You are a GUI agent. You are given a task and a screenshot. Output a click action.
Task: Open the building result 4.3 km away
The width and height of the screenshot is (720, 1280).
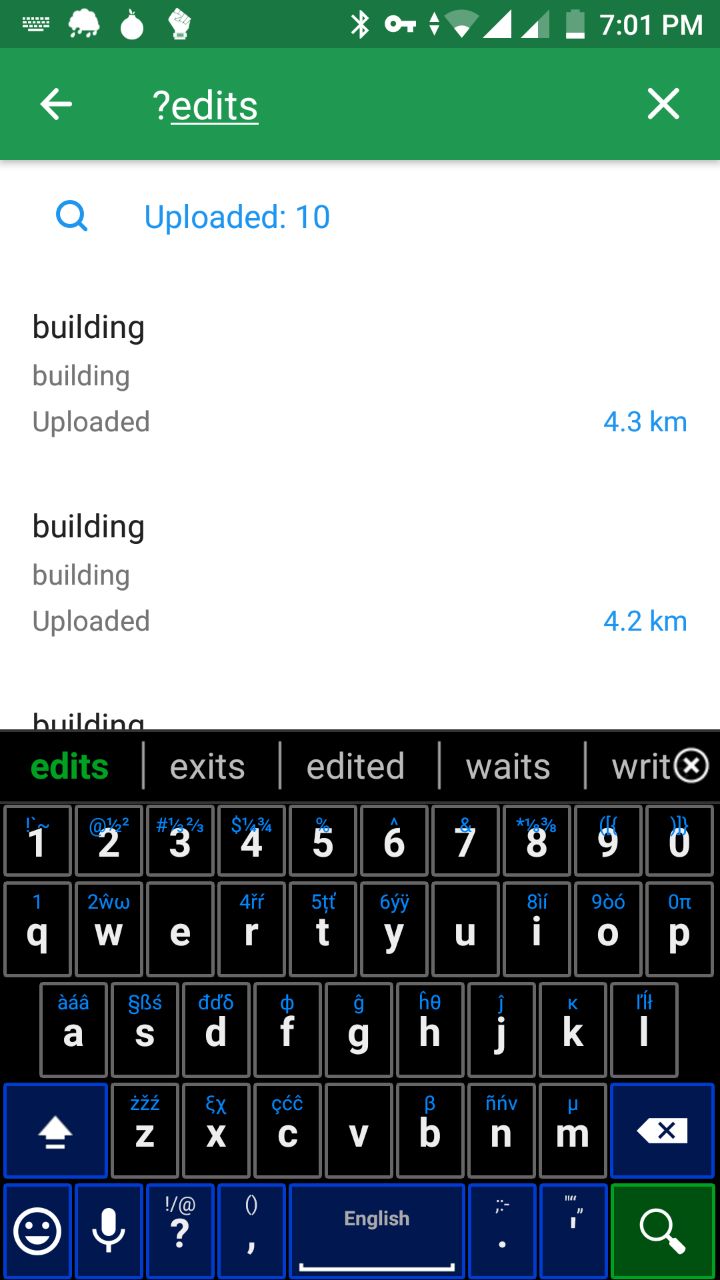point(360,375)
